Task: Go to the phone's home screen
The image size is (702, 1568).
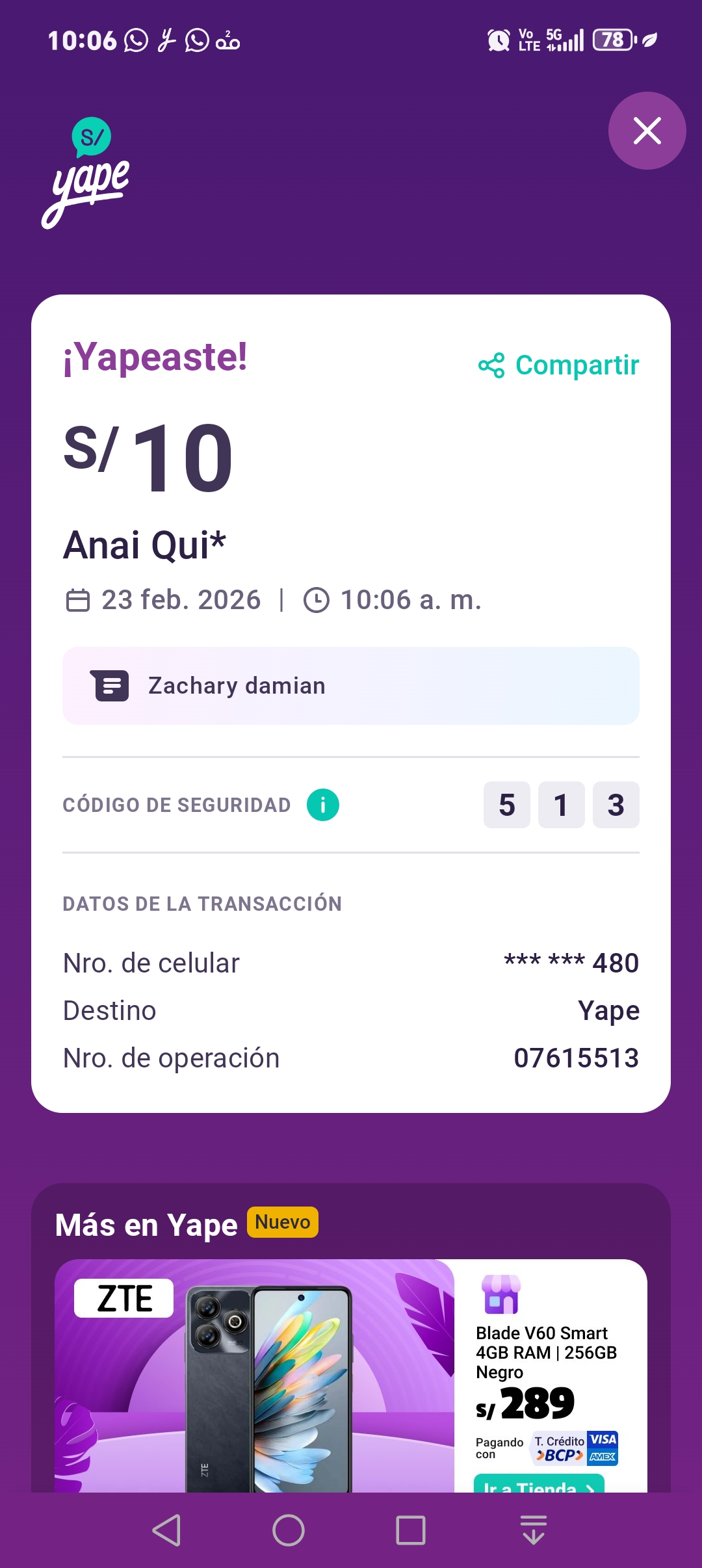Action: coord(289,1530)
